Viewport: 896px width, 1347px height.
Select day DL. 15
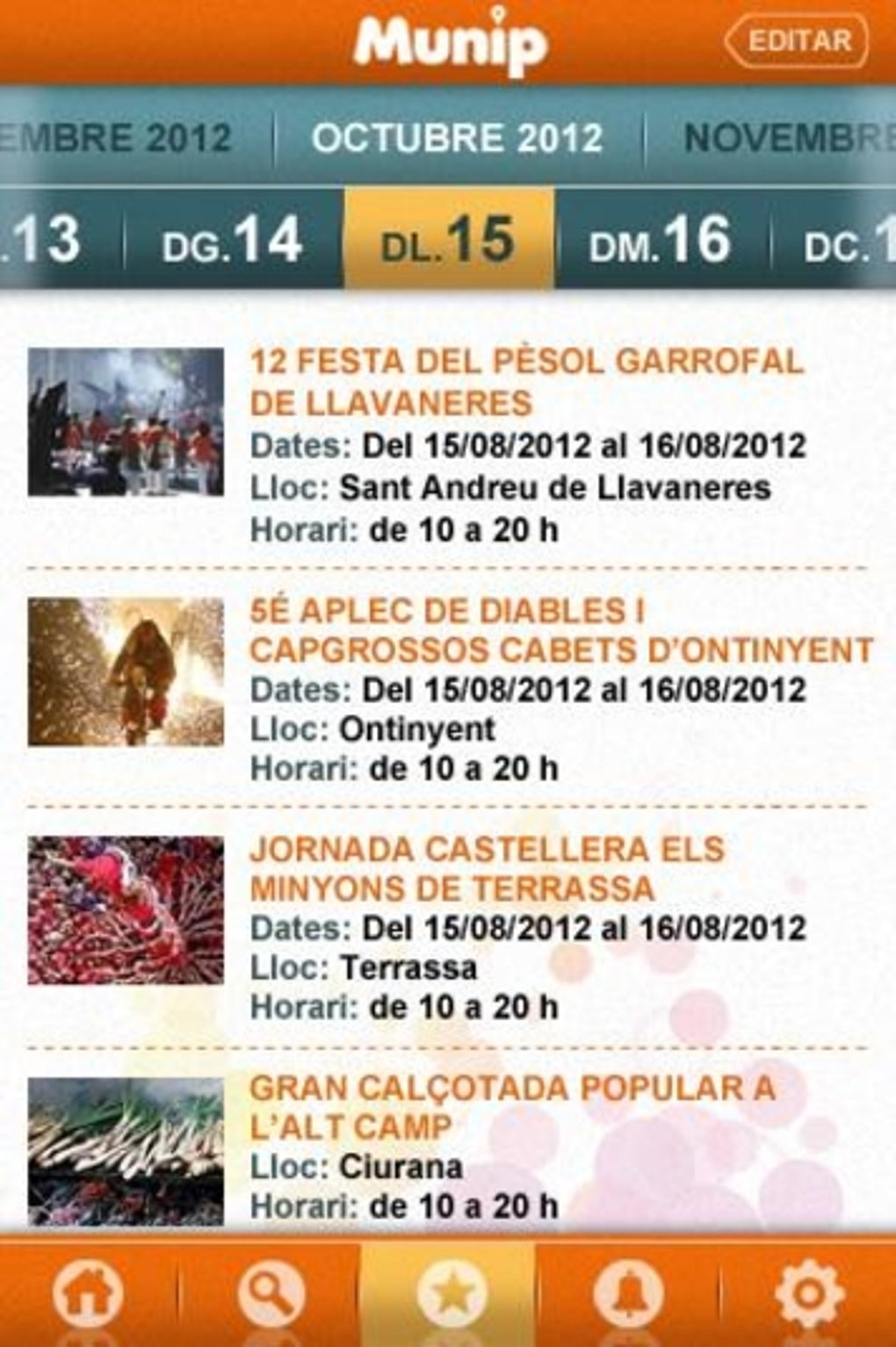(449, 239)
